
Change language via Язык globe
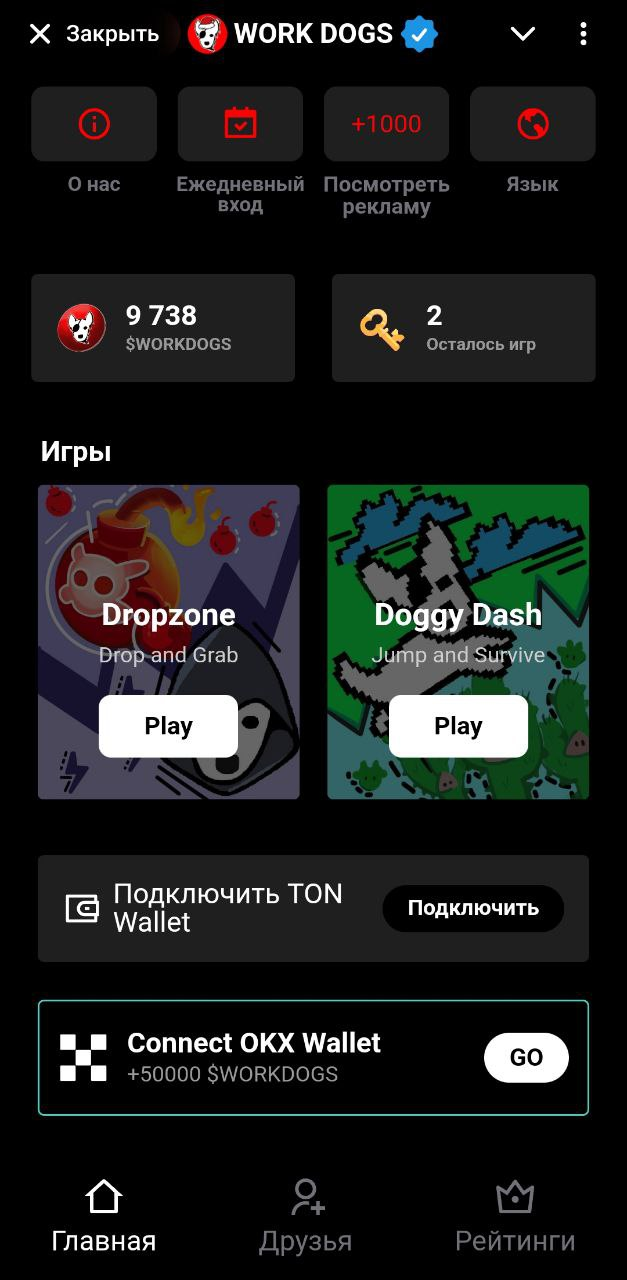click(x=532, y=124)
